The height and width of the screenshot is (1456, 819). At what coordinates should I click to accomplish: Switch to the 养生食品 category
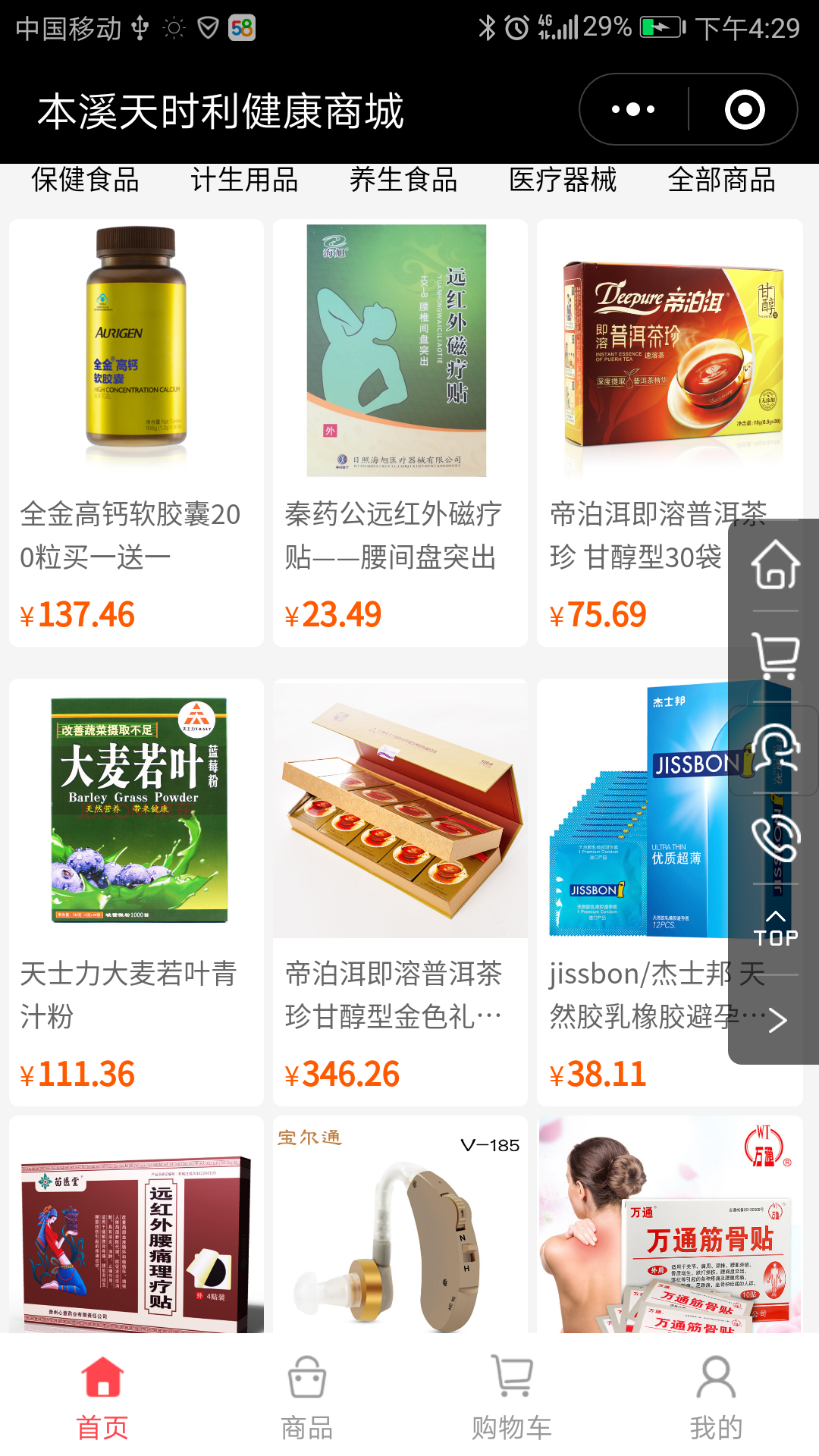click(403, 180)
